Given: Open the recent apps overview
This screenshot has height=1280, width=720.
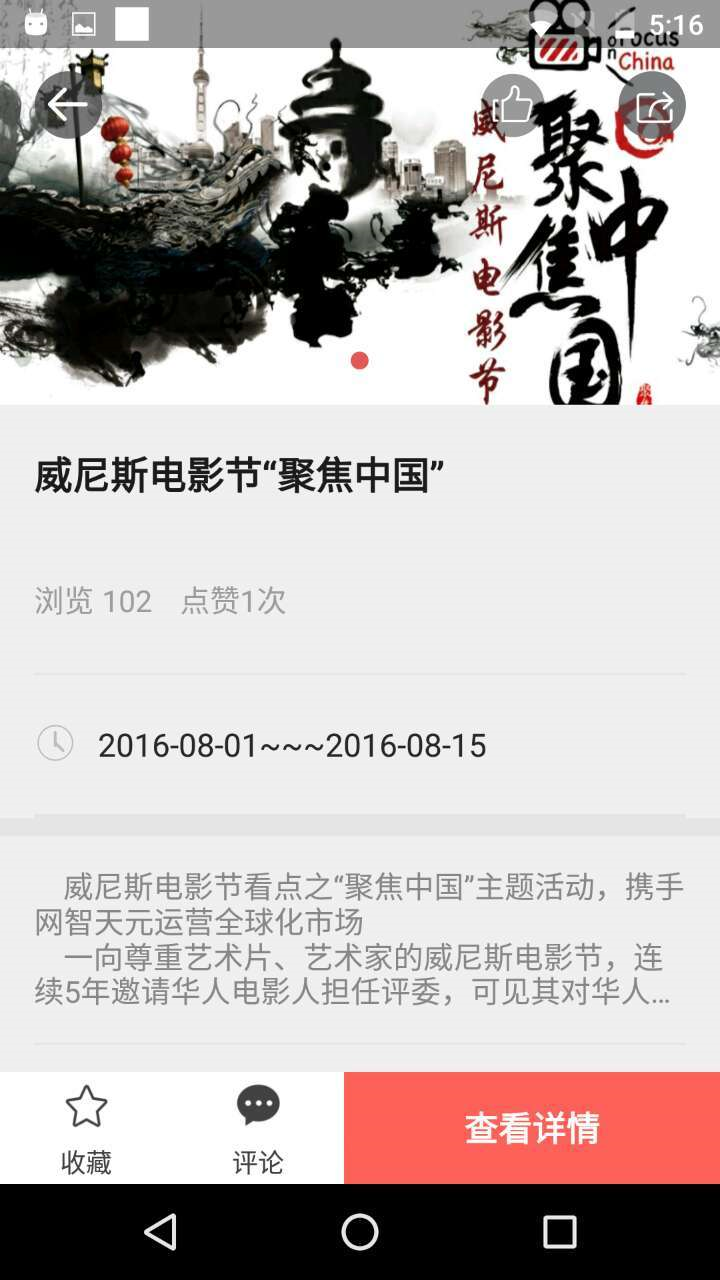Looking at the screenshot, I should click(x=560, y=1232).
